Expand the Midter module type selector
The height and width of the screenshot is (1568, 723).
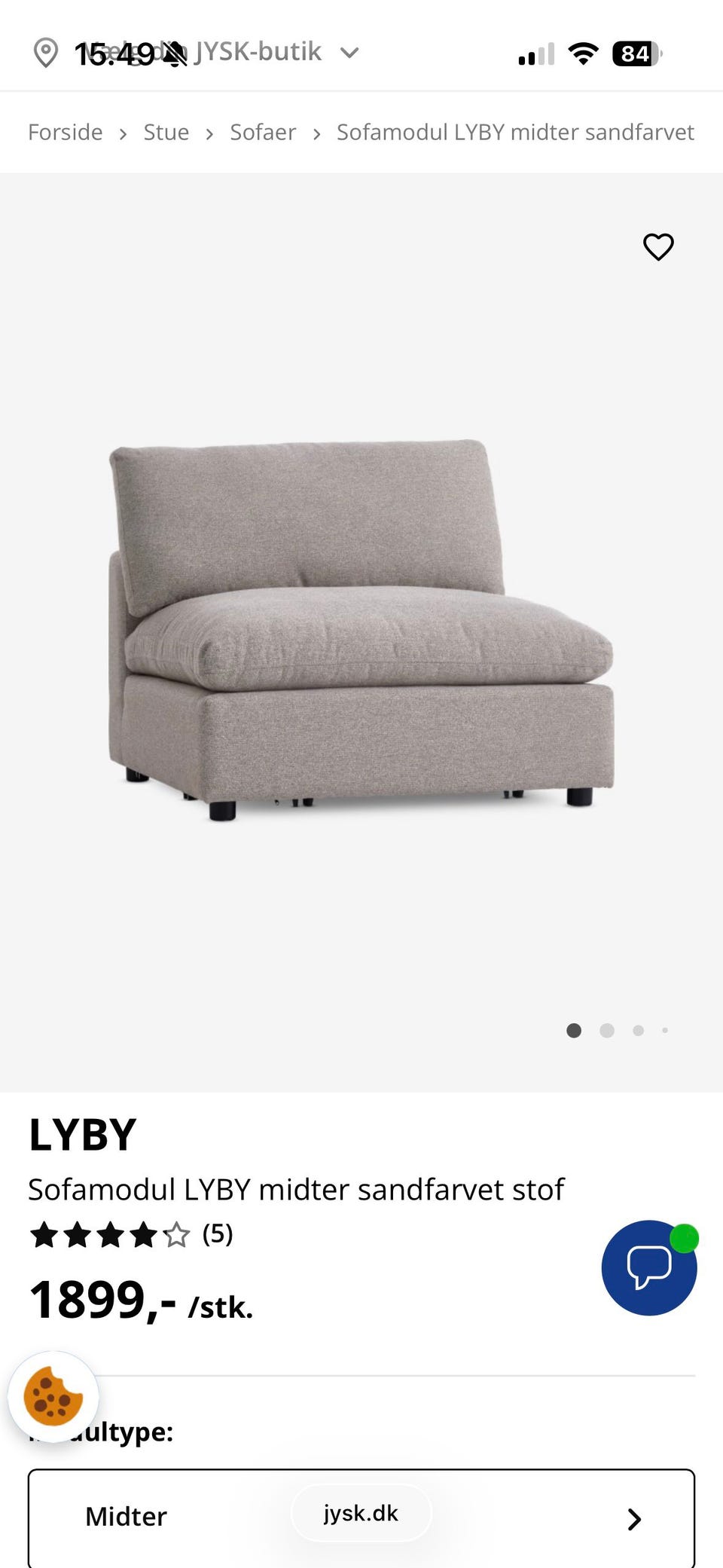(361, 1518)
